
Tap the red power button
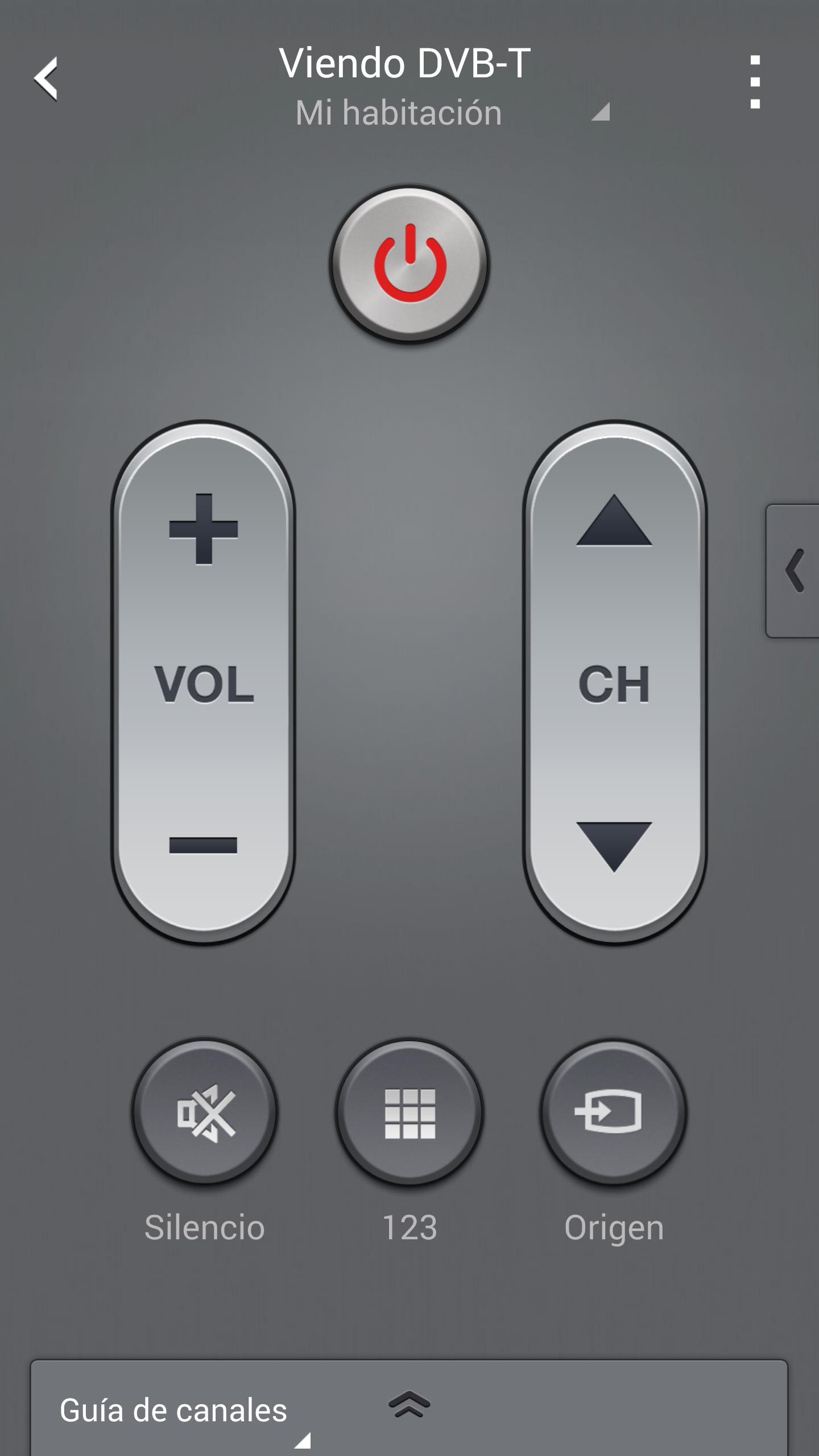[x=409, y=264]
